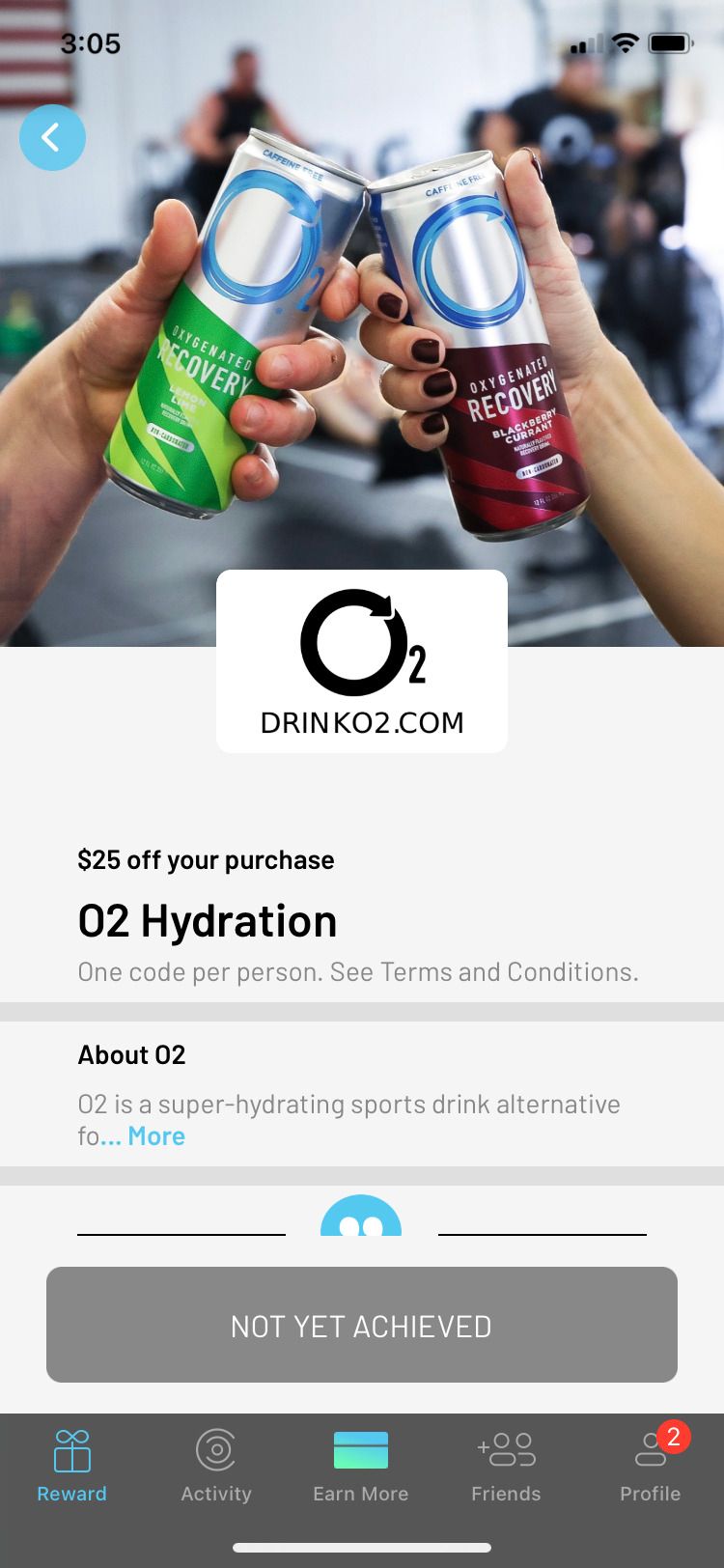Go back using the blue arrow

coord(52,138)
